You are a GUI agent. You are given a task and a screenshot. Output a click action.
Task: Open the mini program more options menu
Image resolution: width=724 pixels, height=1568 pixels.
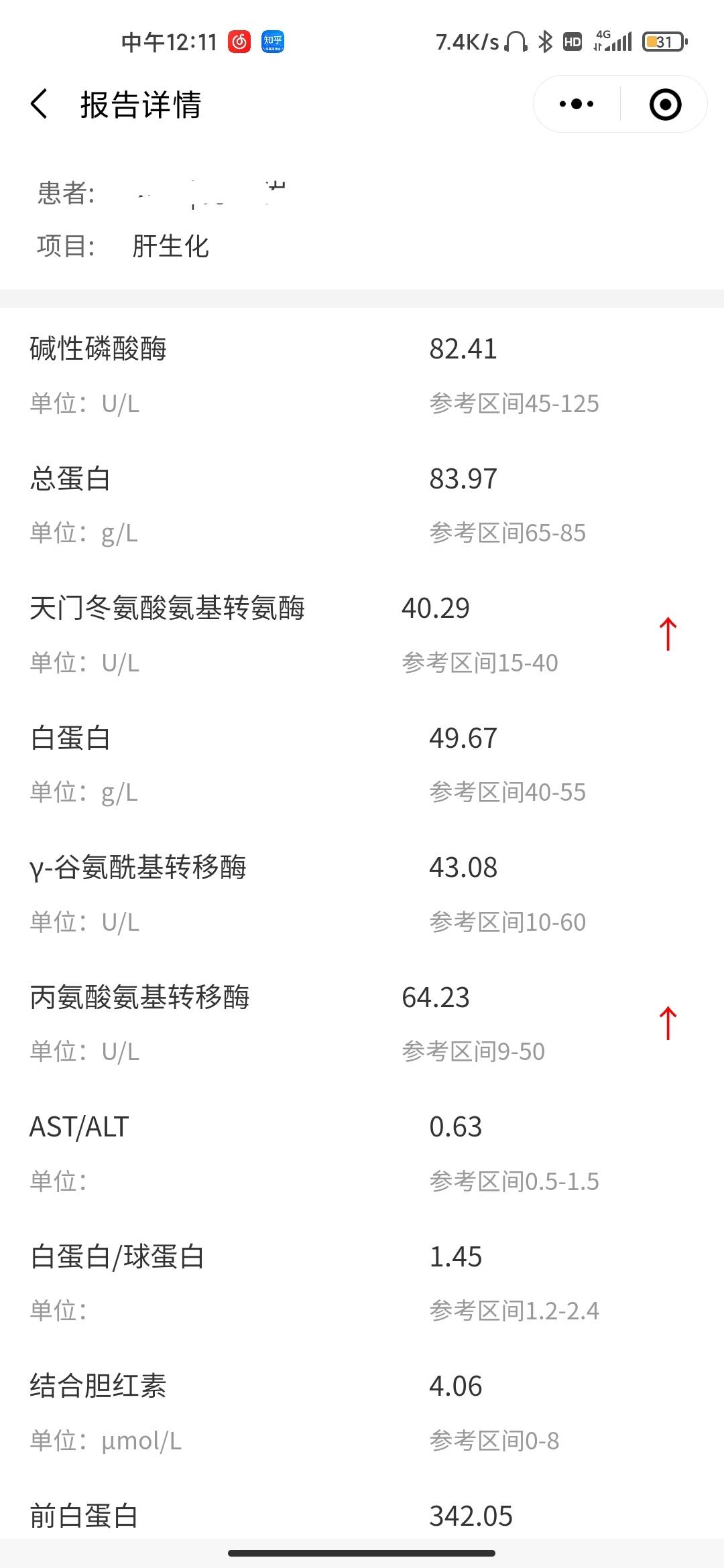577,105
